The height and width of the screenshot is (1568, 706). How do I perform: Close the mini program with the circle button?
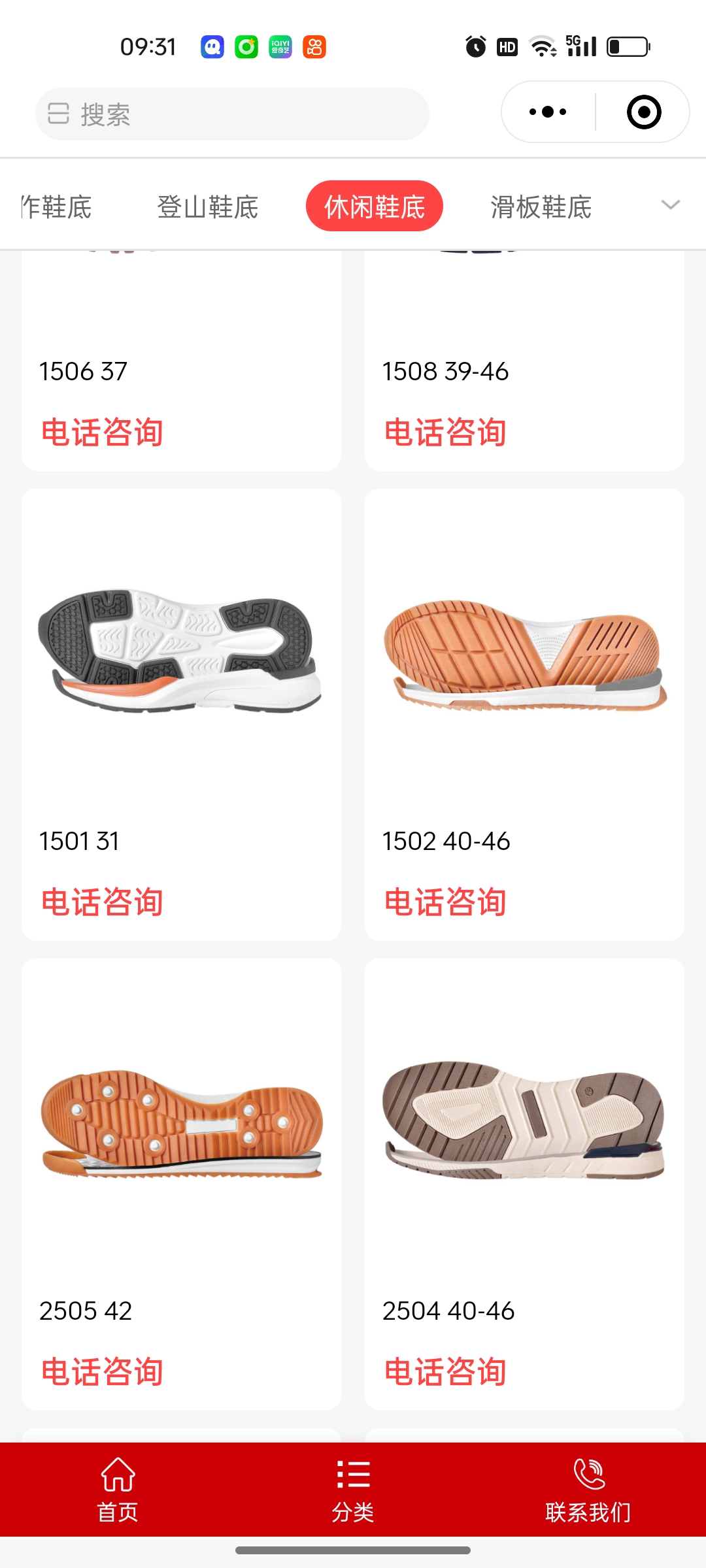(x=643, y=112)
